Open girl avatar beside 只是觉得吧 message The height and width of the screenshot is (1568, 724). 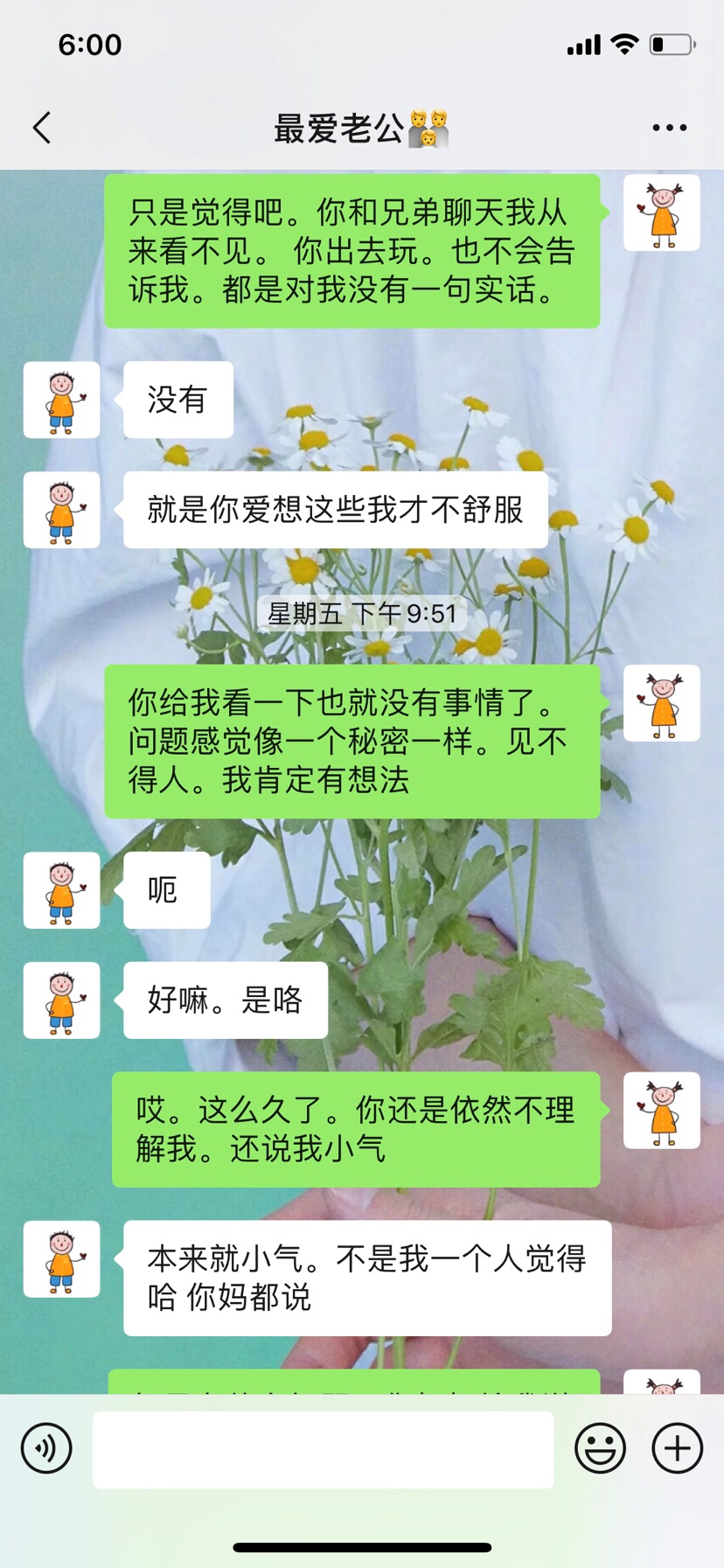click(x=661, y=213)
